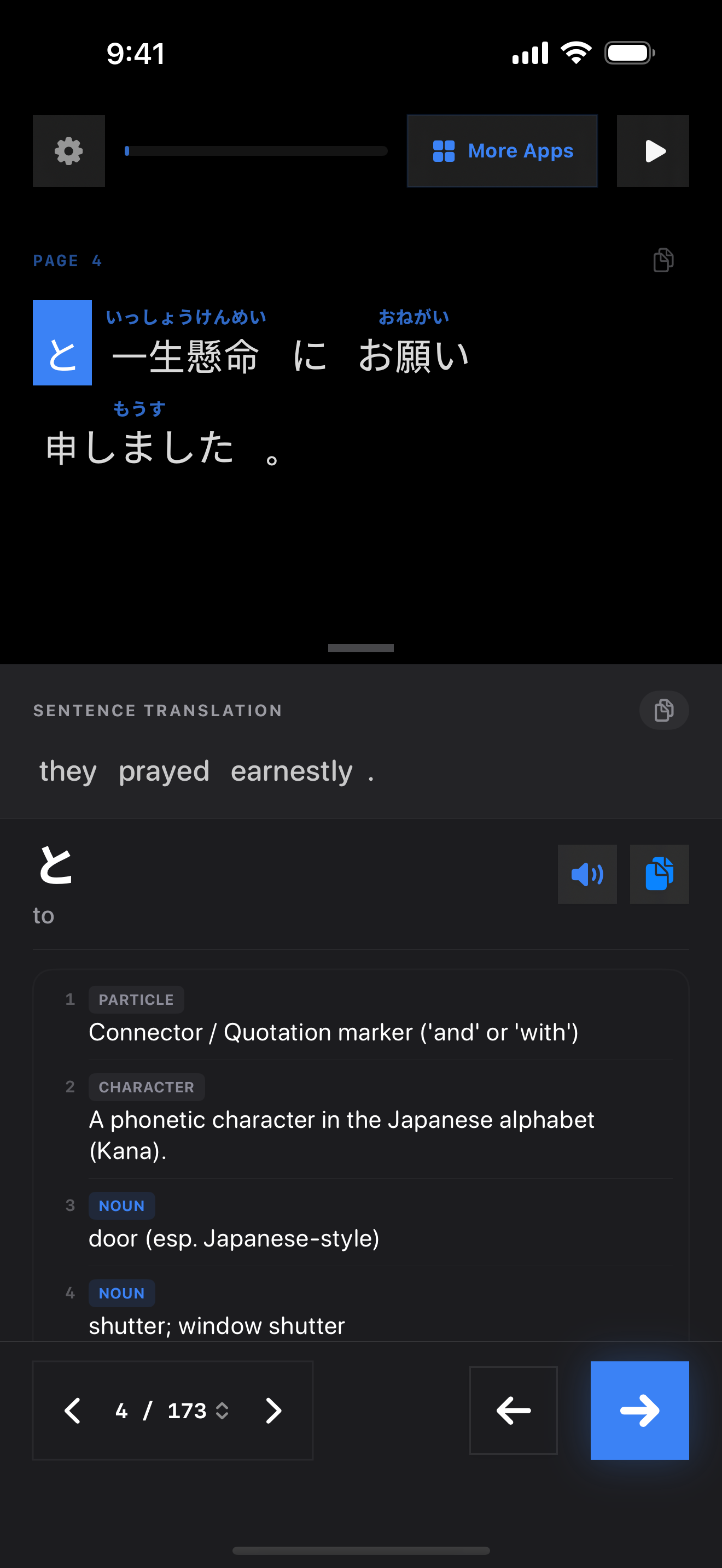The image size is (722, 1568).
Task: Start playback with the play button
Action: pyautogui.click(x=653, y=151)
